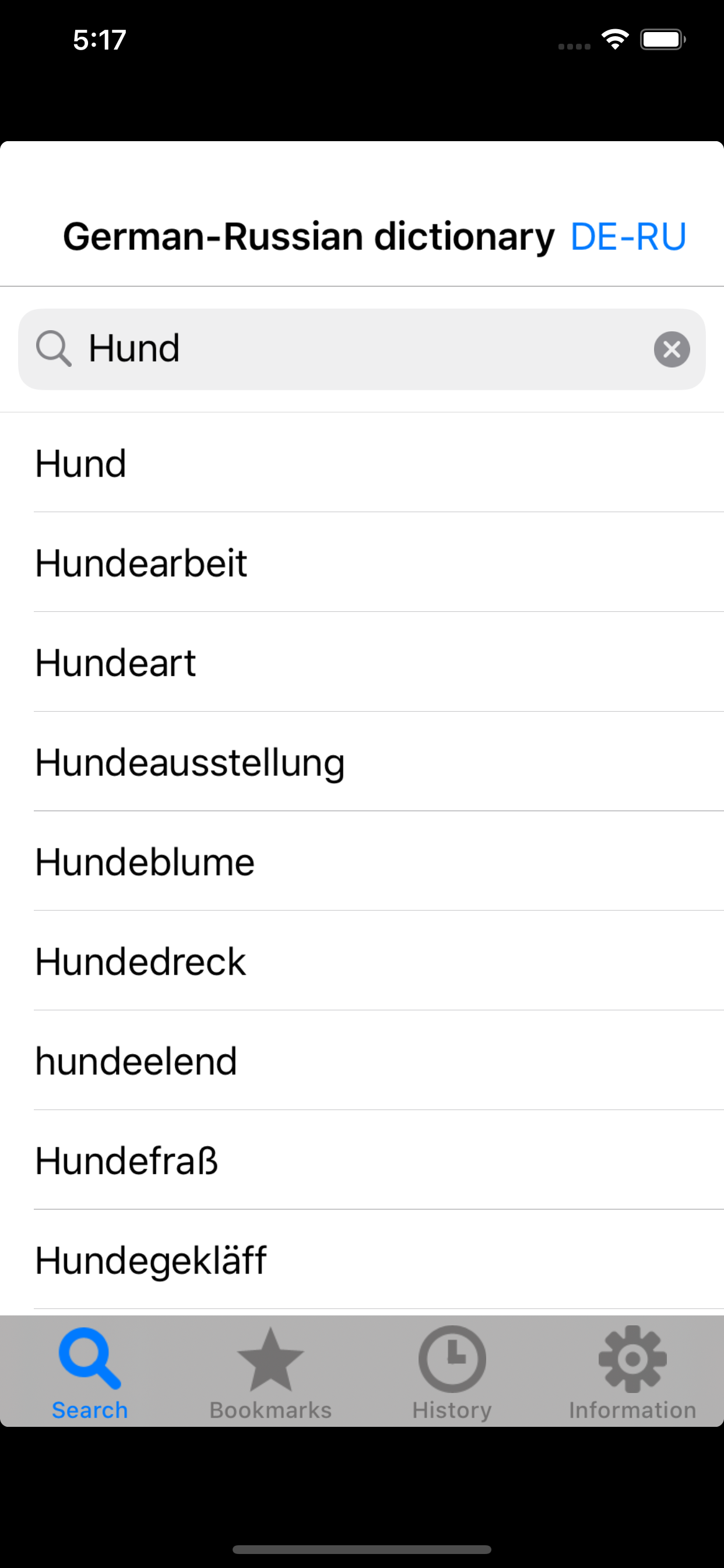Clear the search field using the X icon
The height and width of the screenshot is (1568, 724).
(x=672, y=349)
